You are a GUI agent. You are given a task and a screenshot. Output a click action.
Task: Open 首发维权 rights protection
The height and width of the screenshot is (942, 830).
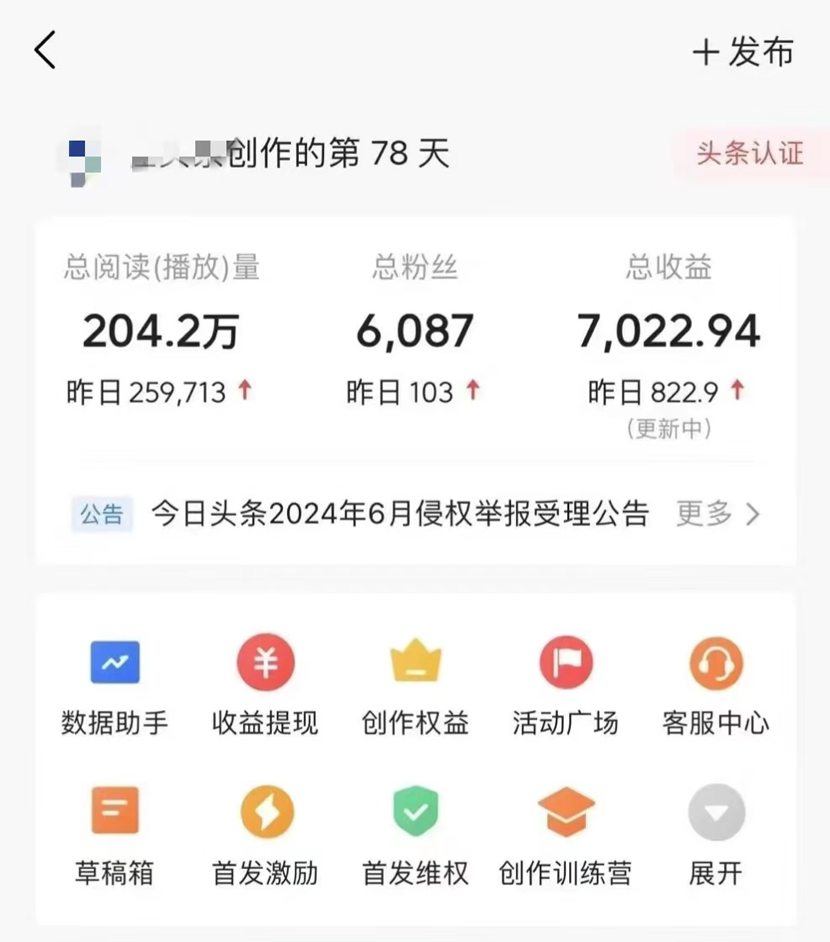[x=415, y=834]
